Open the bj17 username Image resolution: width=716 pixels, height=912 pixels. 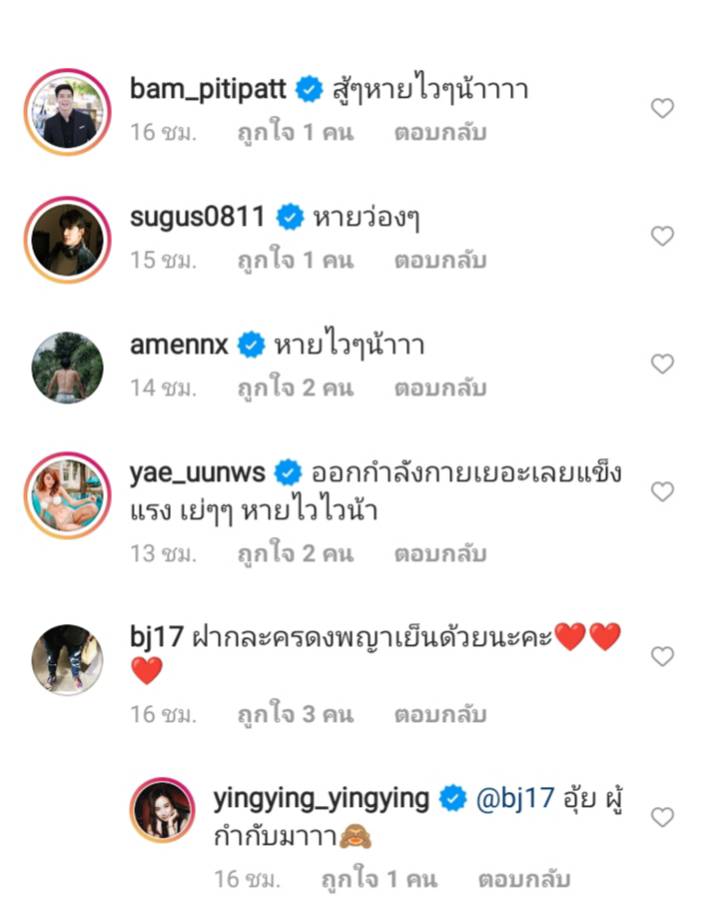(x=156, y=637)
